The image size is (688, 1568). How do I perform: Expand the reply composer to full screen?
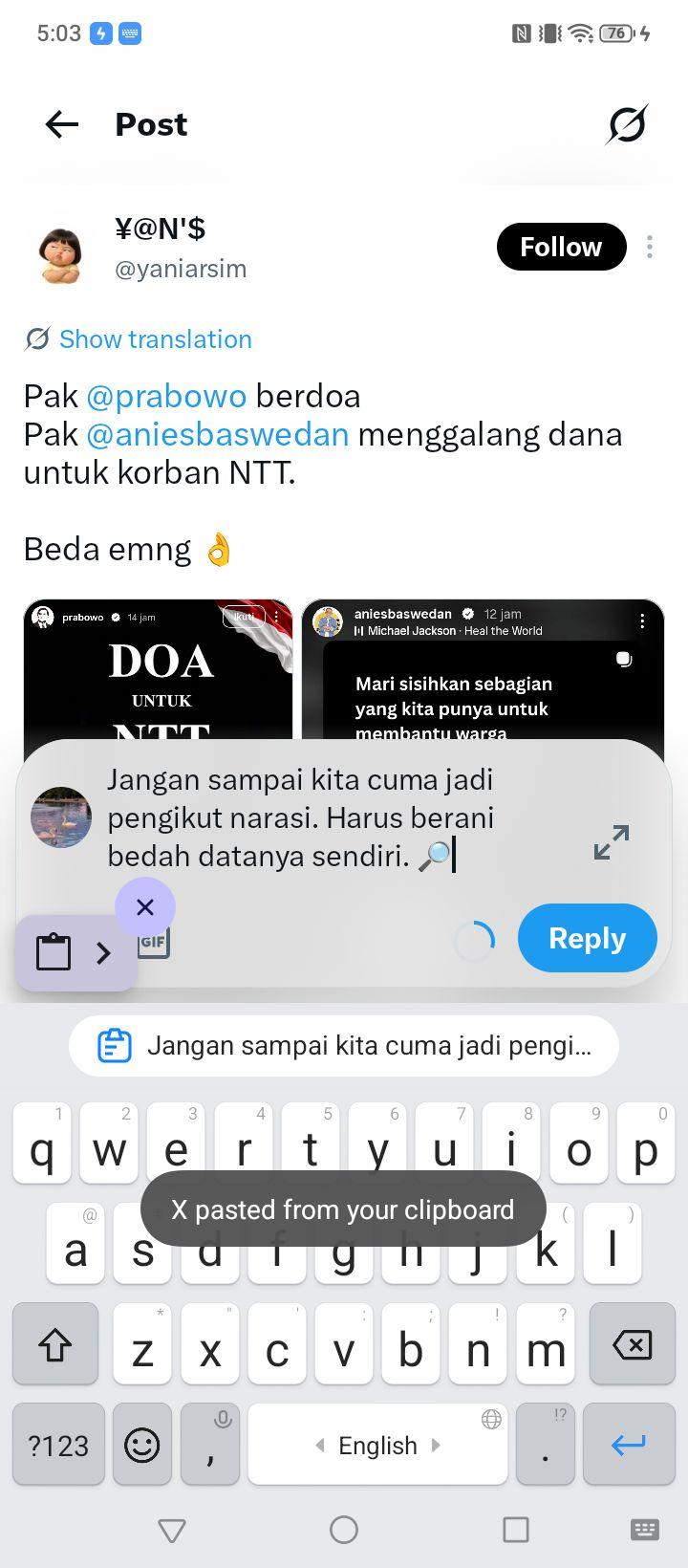click(612, 841)
